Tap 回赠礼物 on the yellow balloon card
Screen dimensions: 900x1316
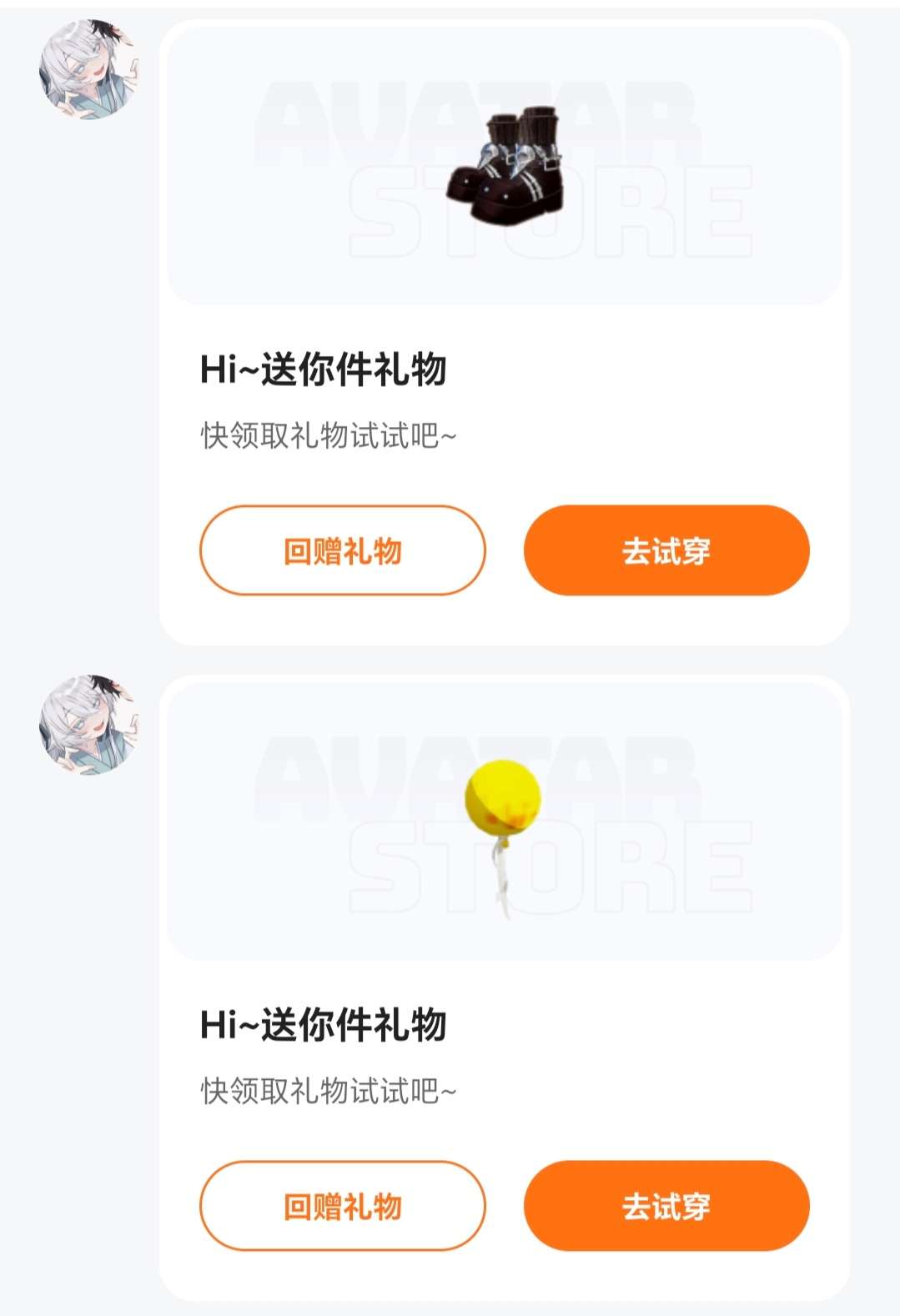342,1206
